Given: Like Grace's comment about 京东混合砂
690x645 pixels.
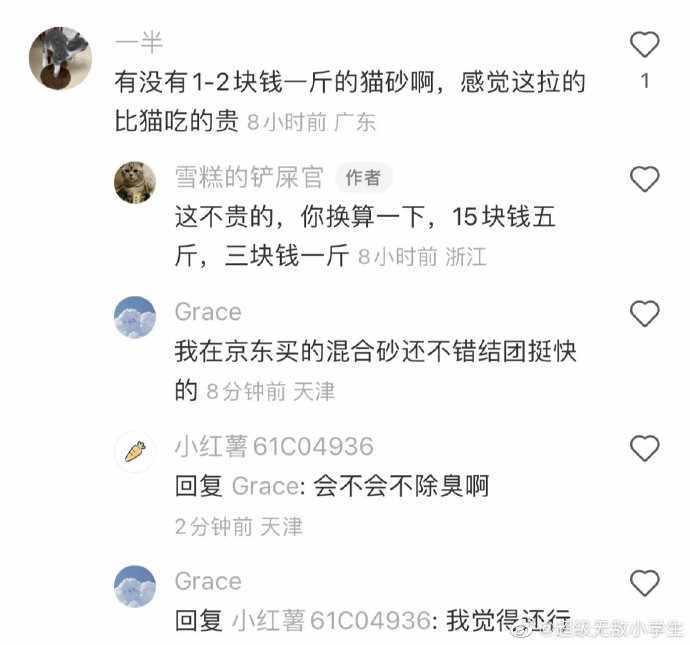Looking at the screenshot, I should 645,313.
